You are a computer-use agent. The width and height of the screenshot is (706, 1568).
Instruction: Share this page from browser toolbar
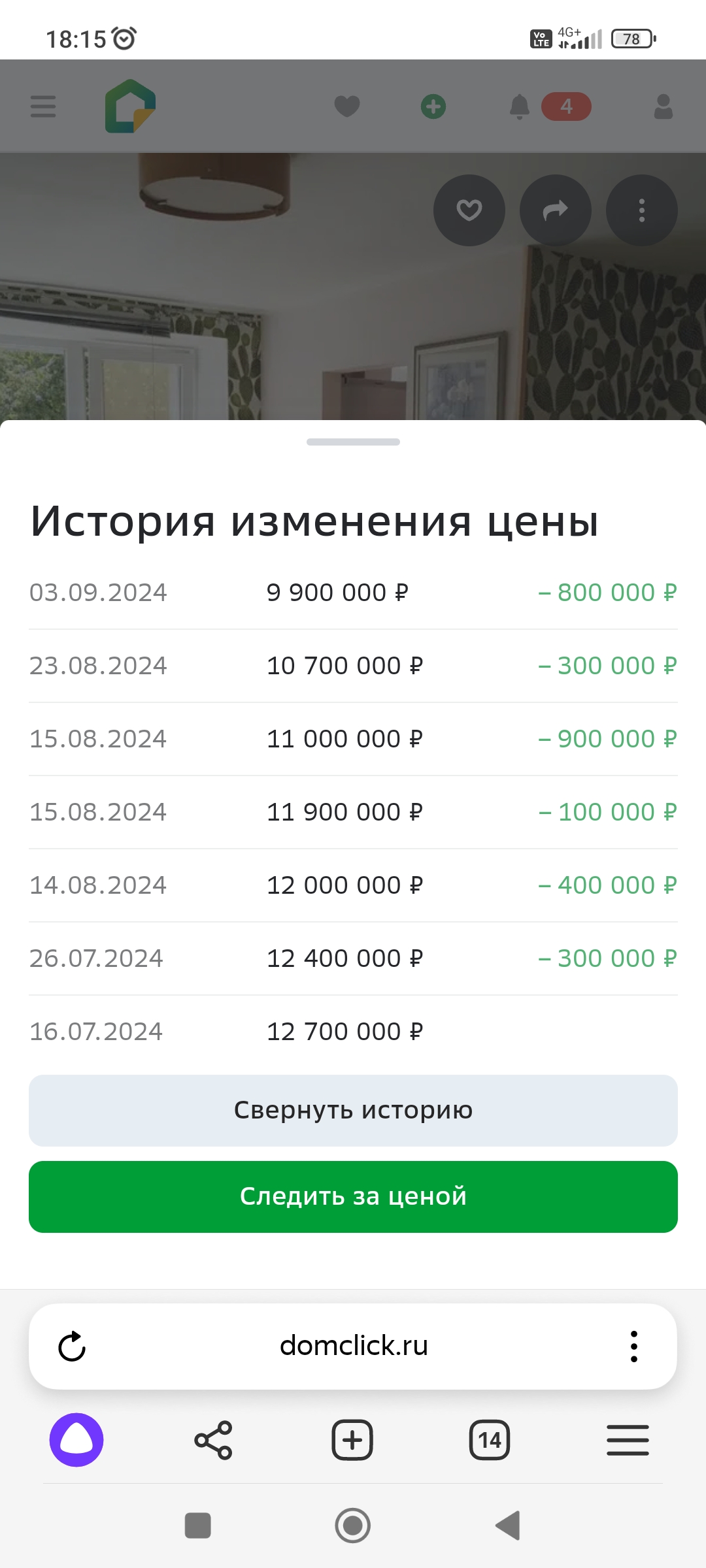(213, 1440)
